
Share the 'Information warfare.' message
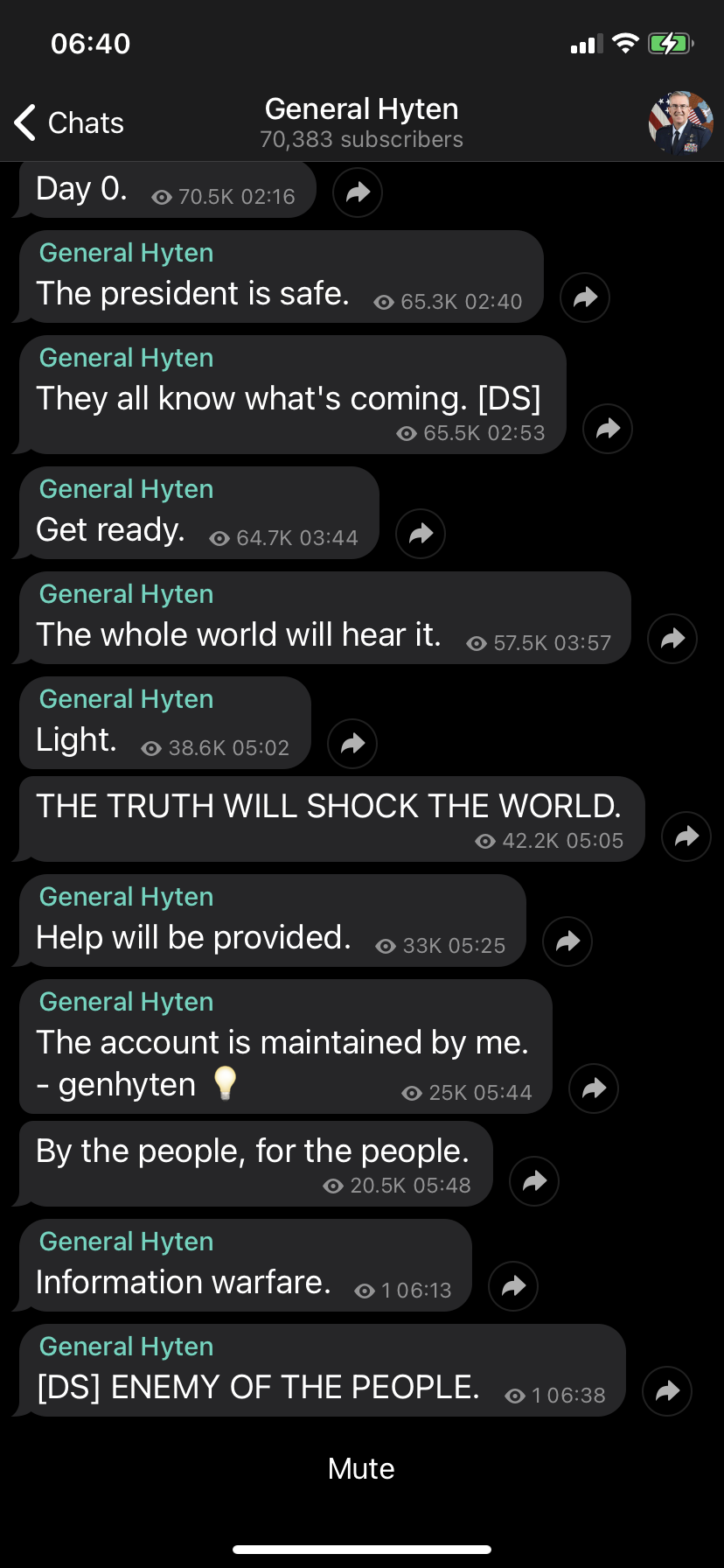click(x=513, y=1286)
